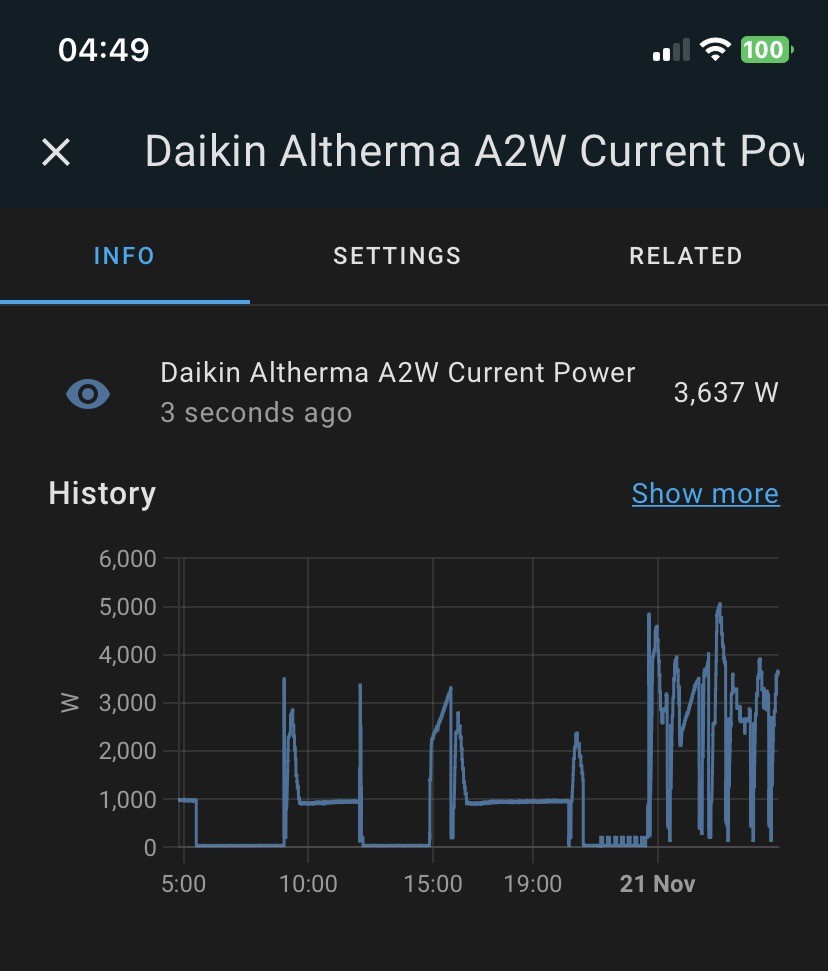Close the Daikin Altherma entity dialog
The width and height of the screenshot is (828, 971).
pyautogui.click(x=56, y=152)
